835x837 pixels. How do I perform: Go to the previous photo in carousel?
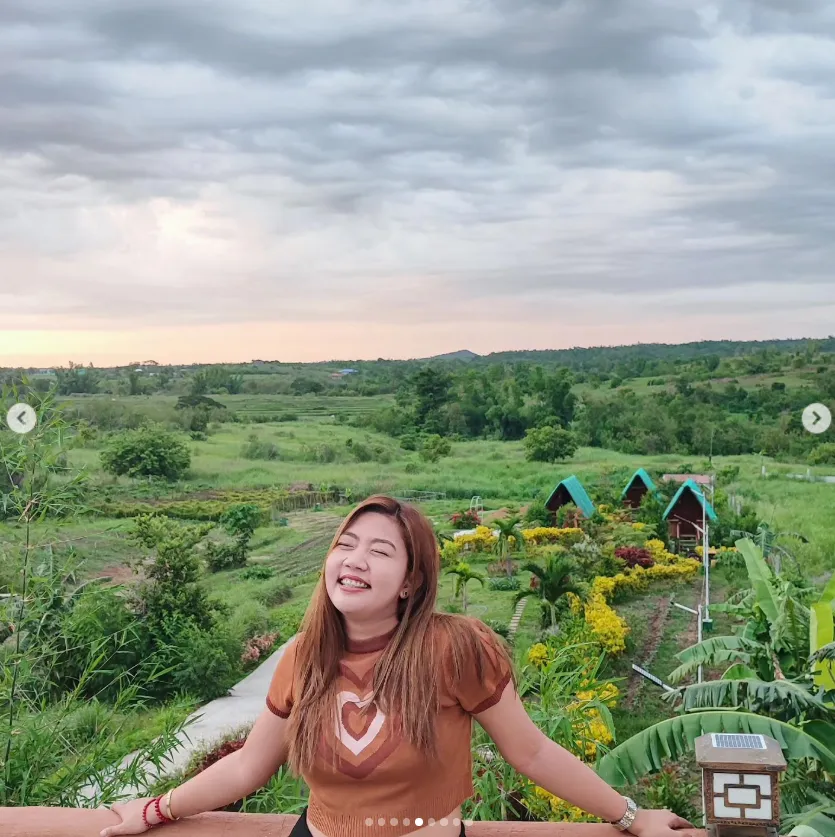click(x=21, y=418)
